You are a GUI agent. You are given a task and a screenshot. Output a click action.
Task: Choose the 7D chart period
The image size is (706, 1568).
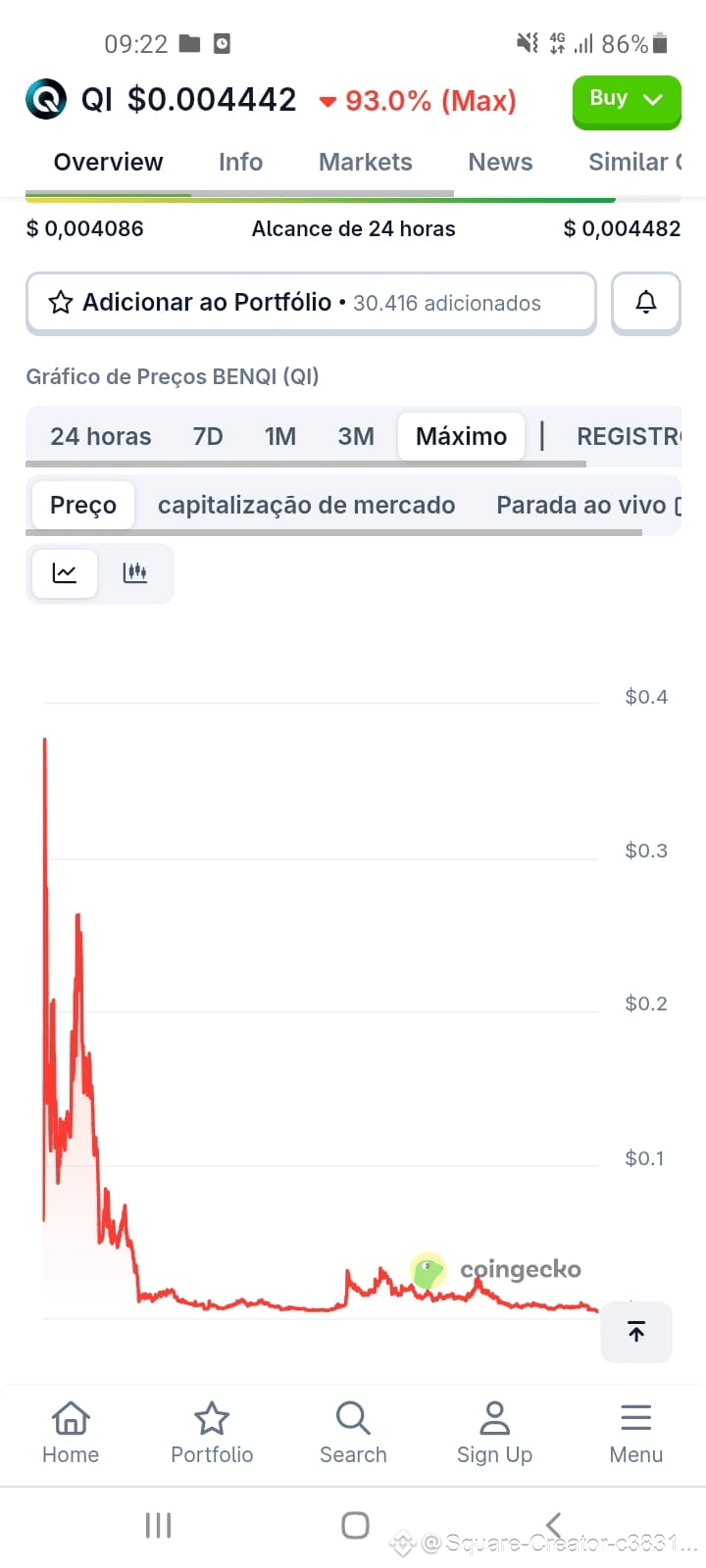[207, 436]
